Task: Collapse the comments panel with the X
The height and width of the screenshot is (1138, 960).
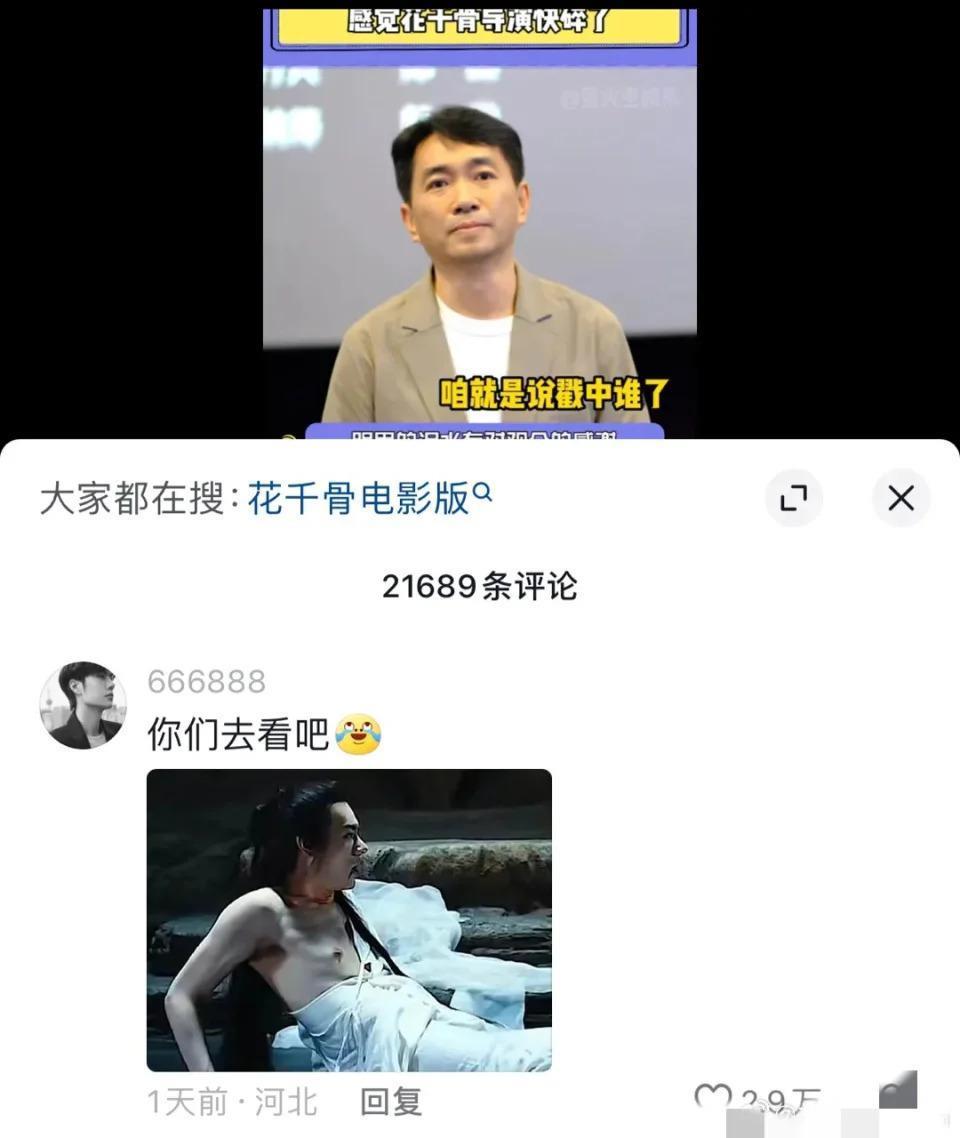Action: click(899, 498)
